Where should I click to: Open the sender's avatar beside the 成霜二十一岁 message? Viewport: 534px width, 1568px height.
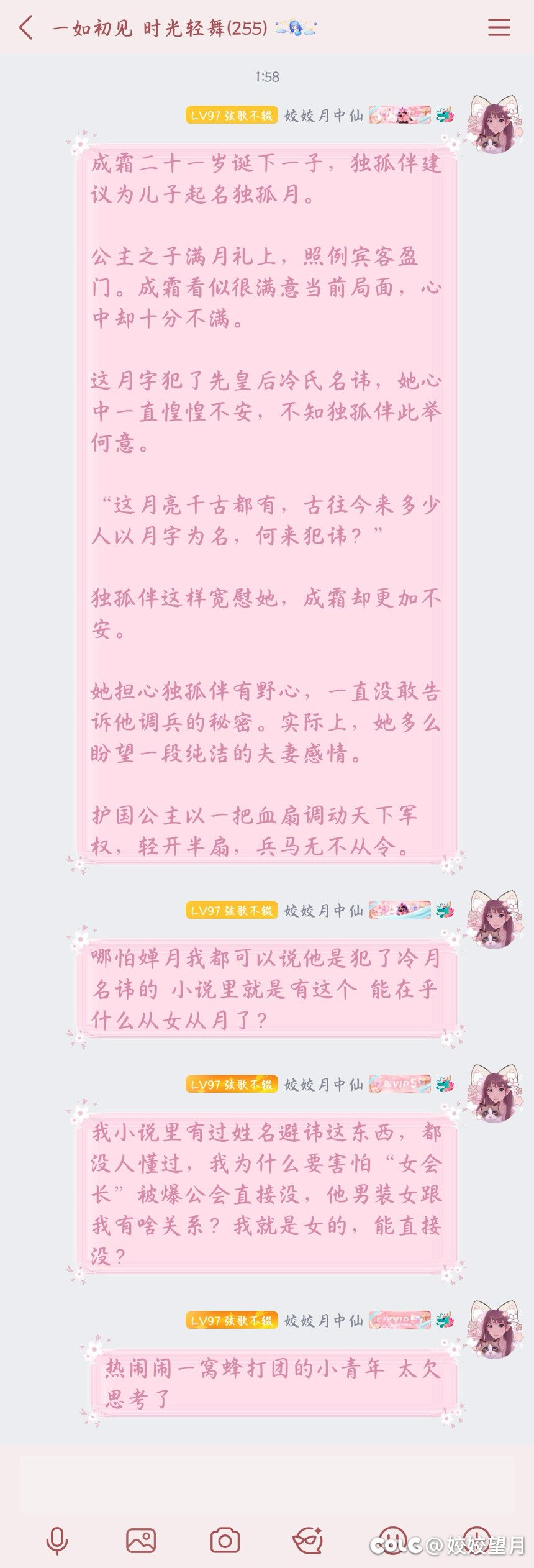(494, 125)
